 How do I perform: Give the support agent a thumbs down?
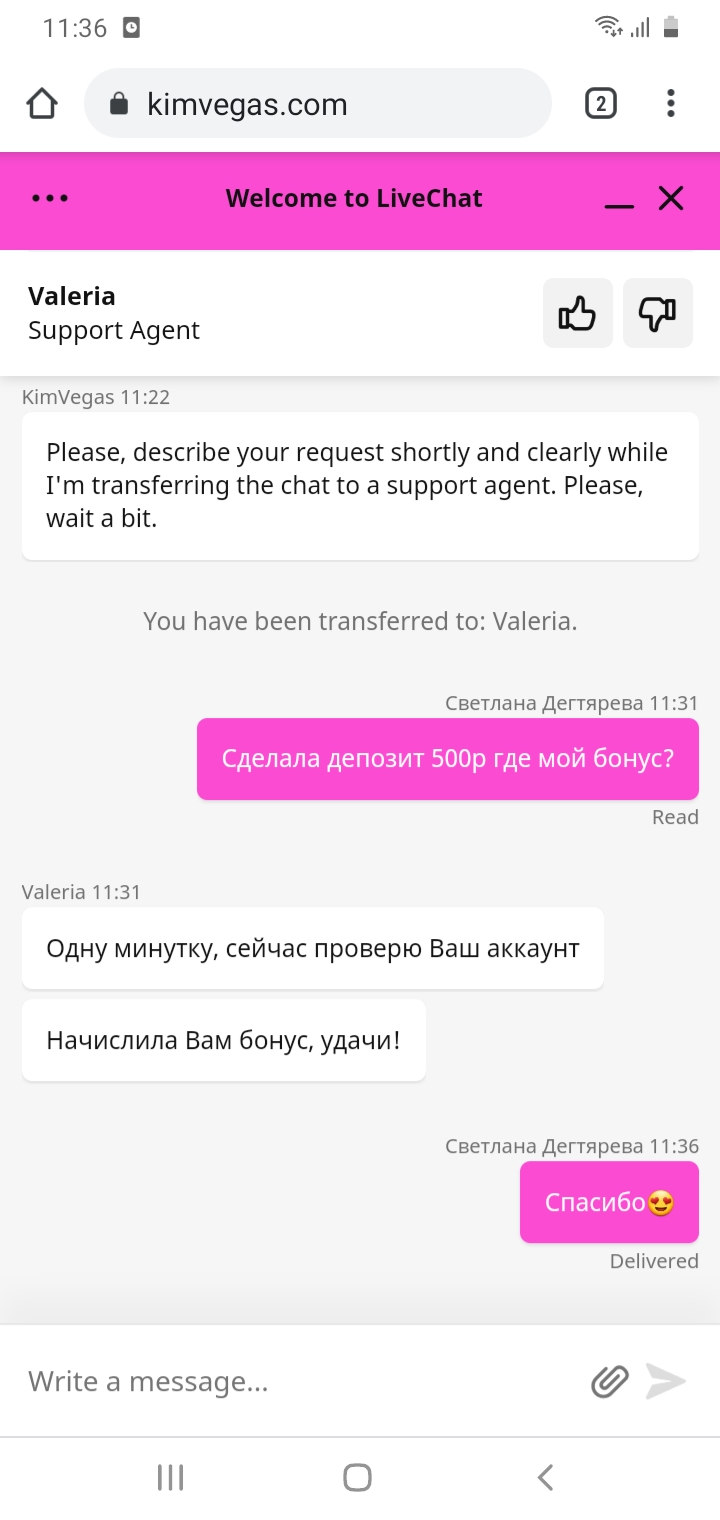(x=658, y=313)
